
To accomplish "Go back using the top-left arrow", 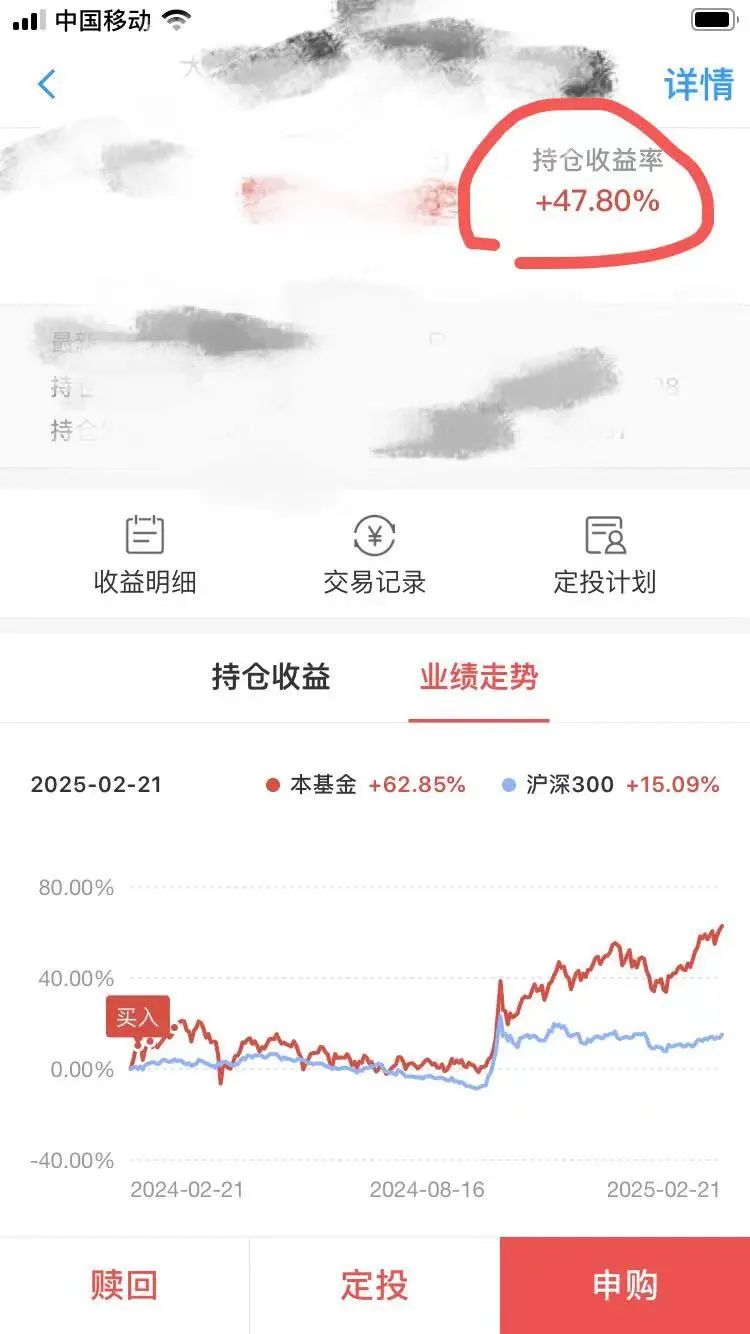I will point(46,84).
